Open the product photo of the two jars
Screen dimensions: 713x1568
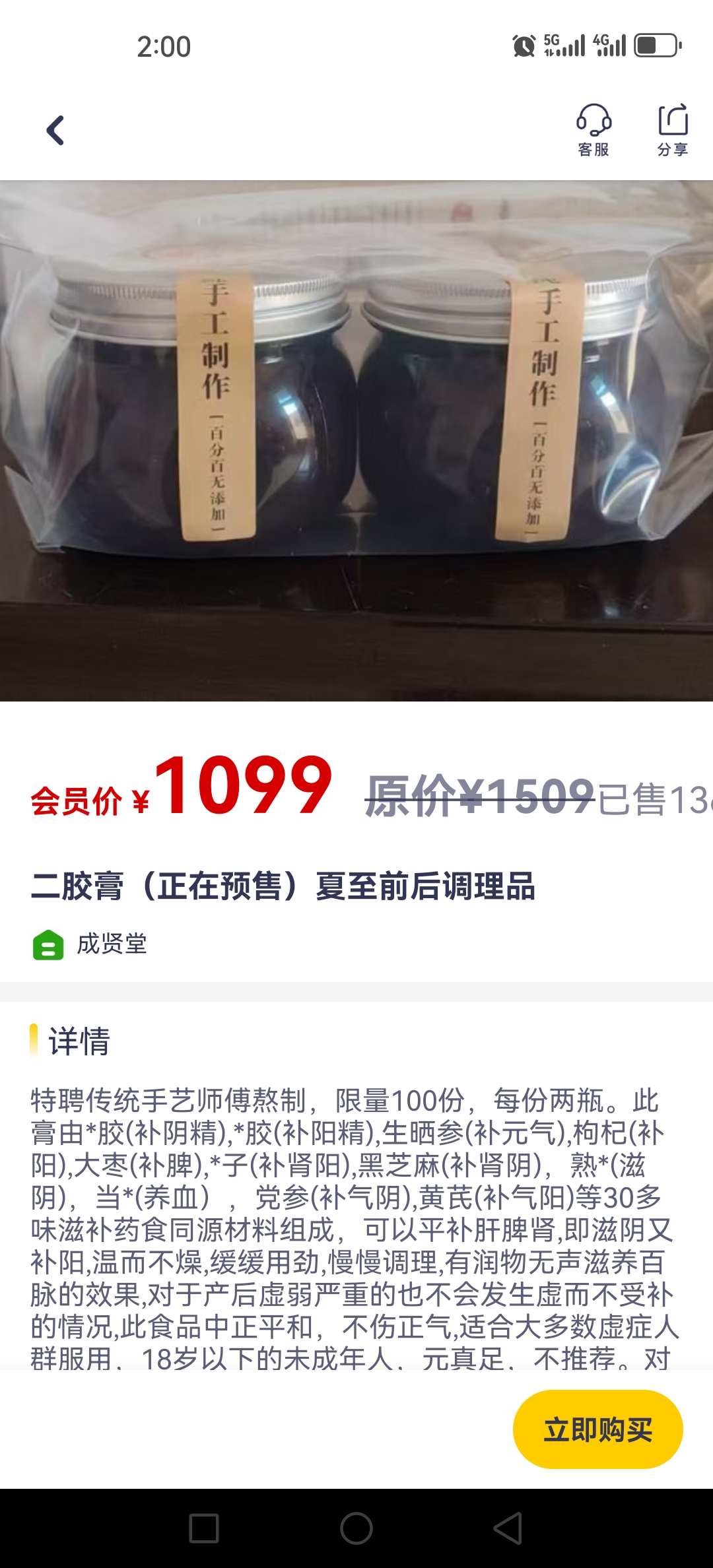[x=356, y=441]
